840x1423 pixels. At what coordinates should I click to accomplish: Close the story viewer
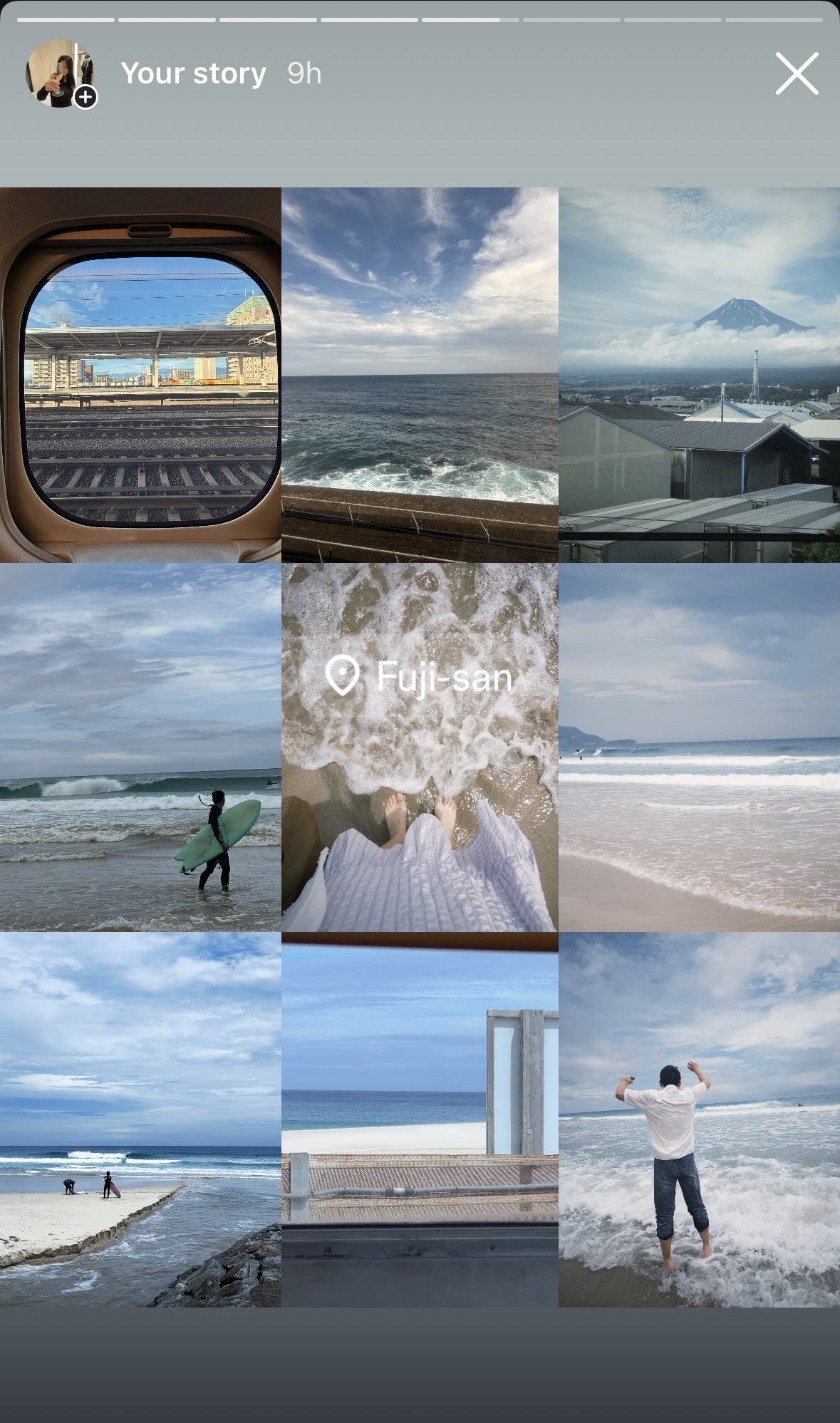click(x=797, y=73)
